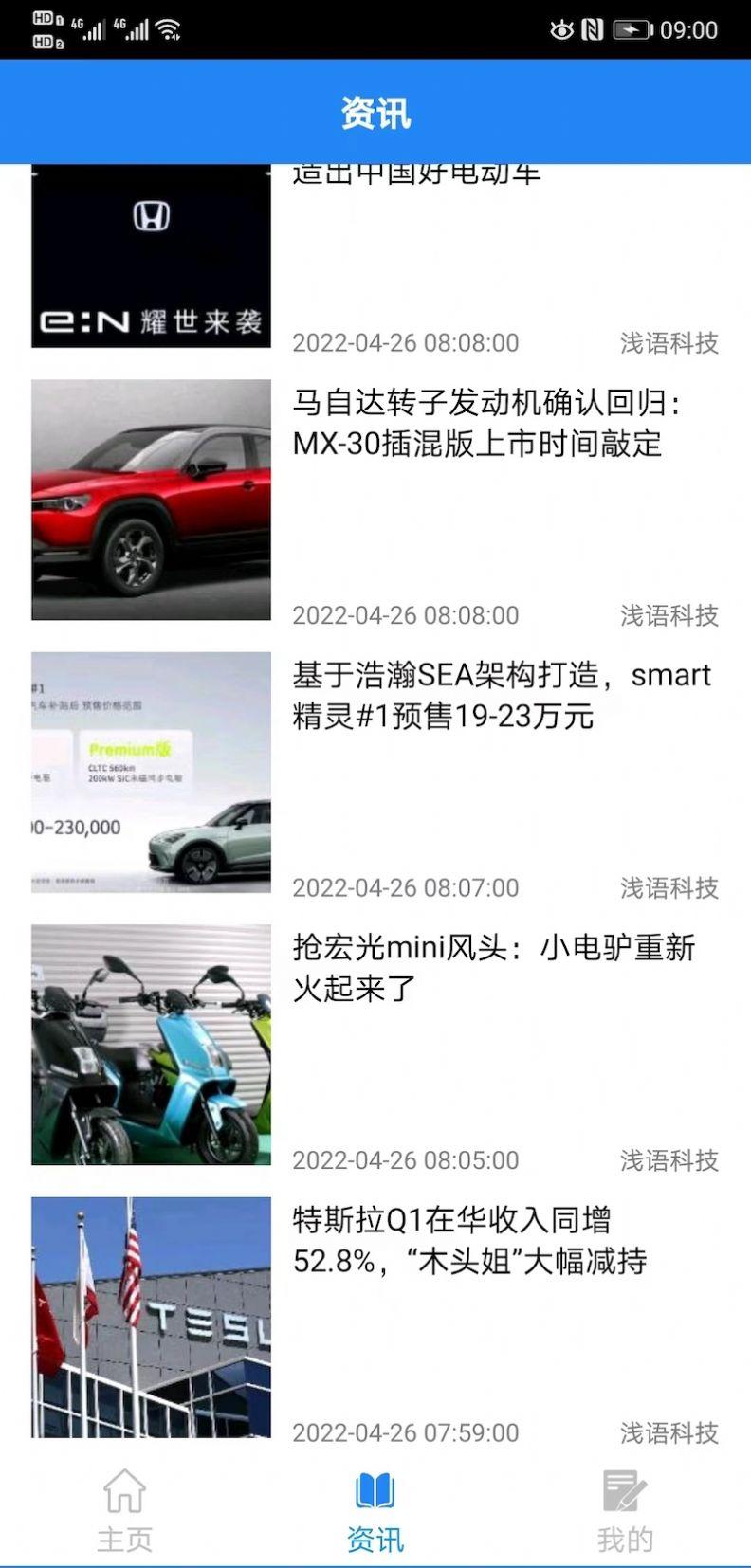Click the NFC icon in the status bar
751x1568 pixels.
[590, 29]
